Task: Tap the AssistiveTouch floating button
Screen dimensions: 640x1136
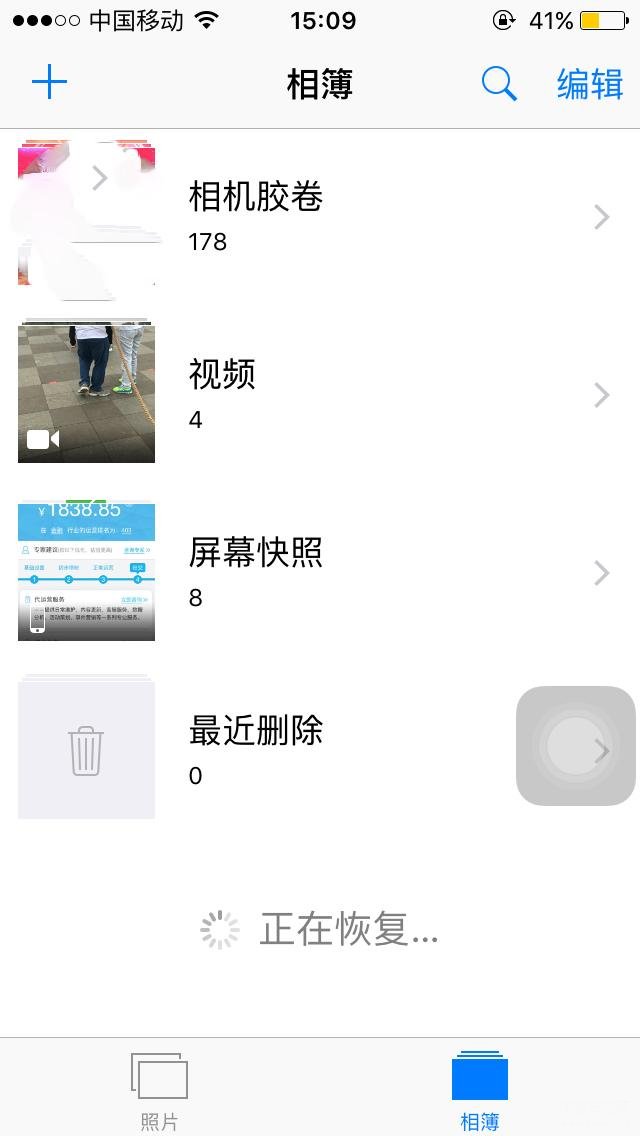Action: 575,746
